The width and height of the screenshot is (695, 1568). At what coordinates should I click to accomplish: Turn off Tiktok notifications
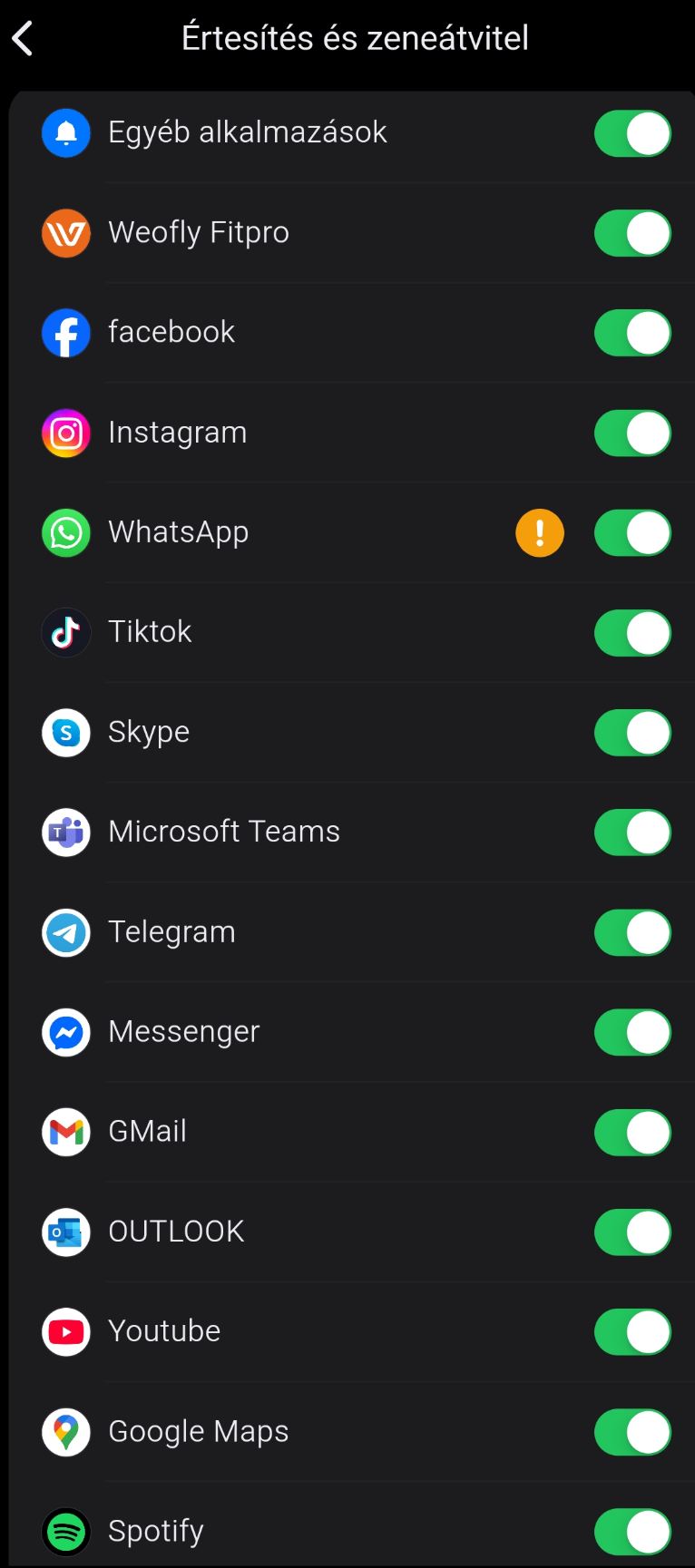point(632,632)
